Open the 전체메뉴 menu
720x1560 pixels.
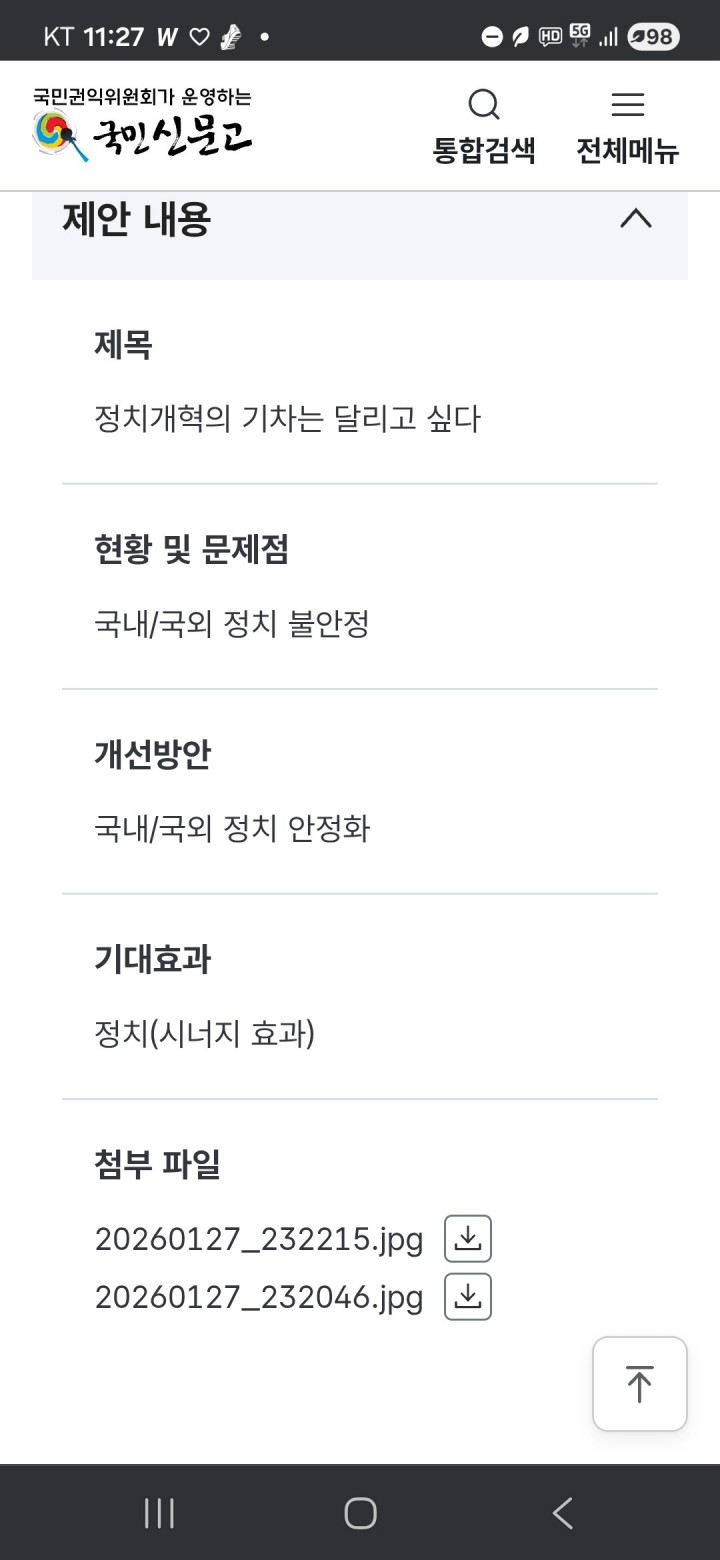click(x=627, y=125)
